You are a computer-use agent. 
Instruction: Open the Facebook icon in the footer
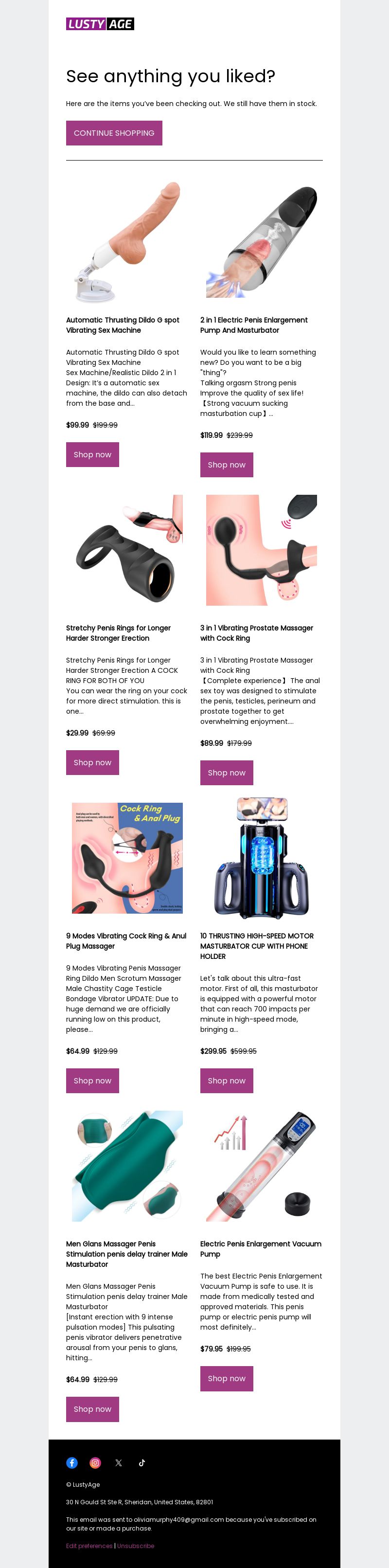[72, 1463]
